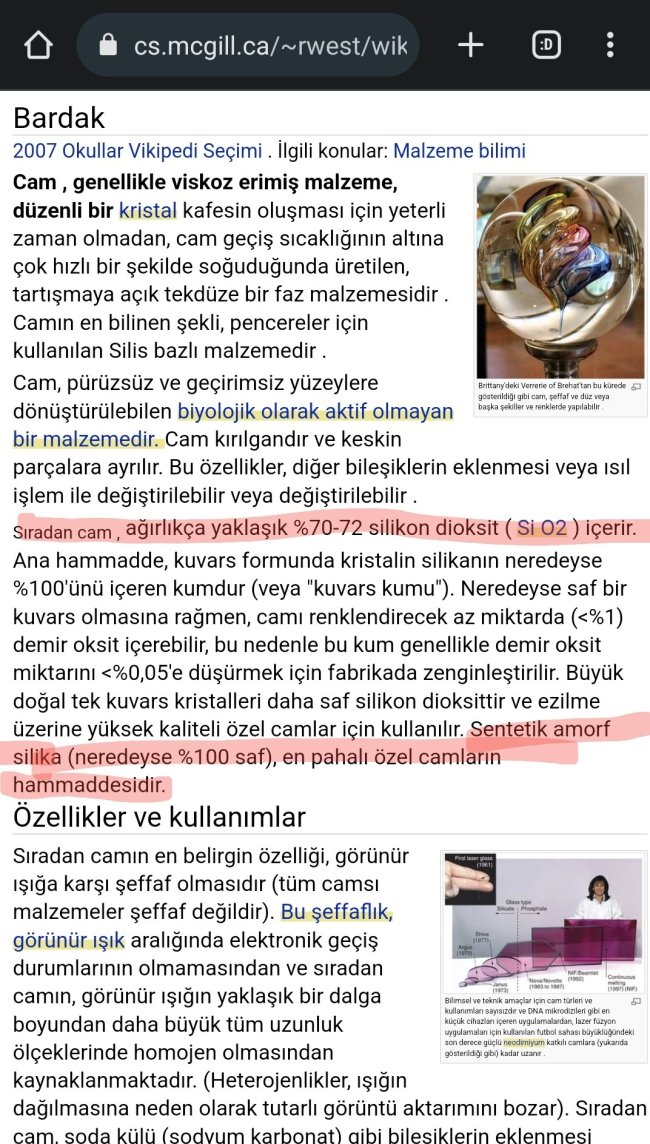Follow the Si O2 link

click(541, 528)
